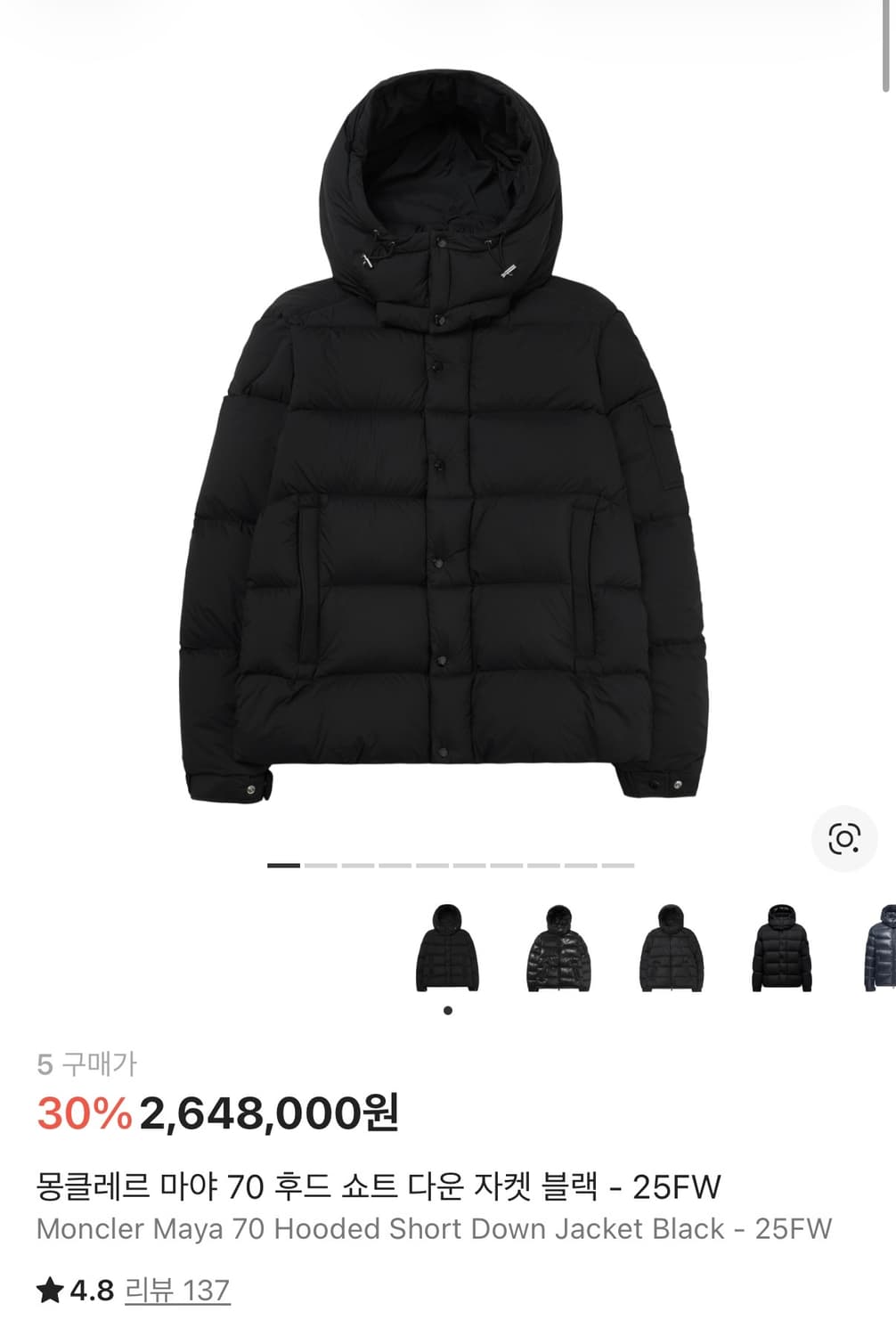896x1336 pixels.
Task: Select the glossy black jacket thumbnail
Action: (x=559, y=949)
